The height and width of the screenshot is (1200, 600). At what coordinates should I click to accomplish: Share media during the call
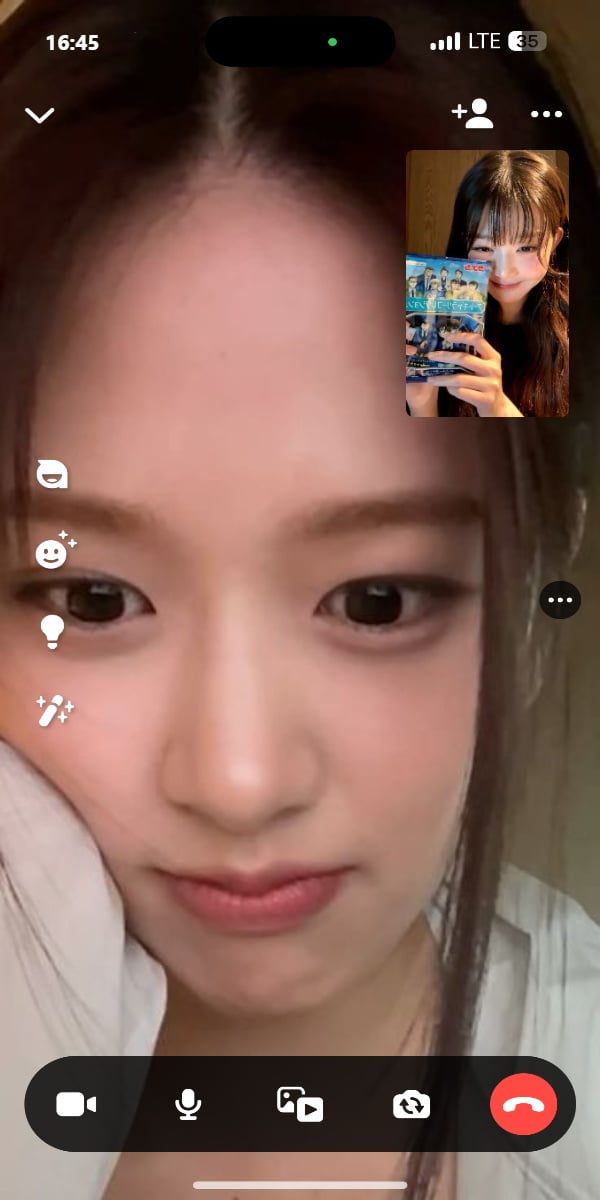299,1104
